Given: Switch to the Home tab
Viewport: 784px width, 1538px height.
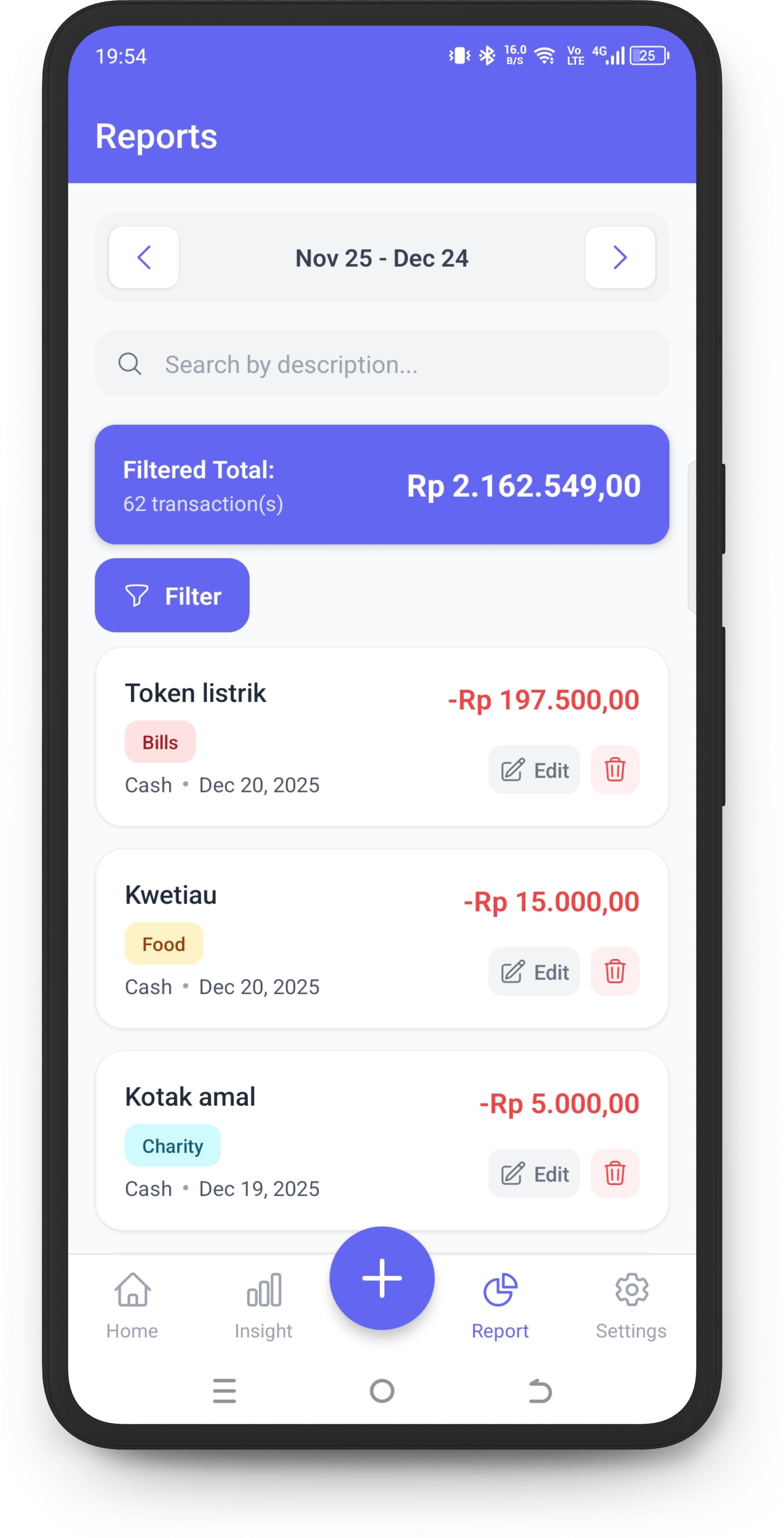Looking at the screenshot, I should (x=132, y=1305).
